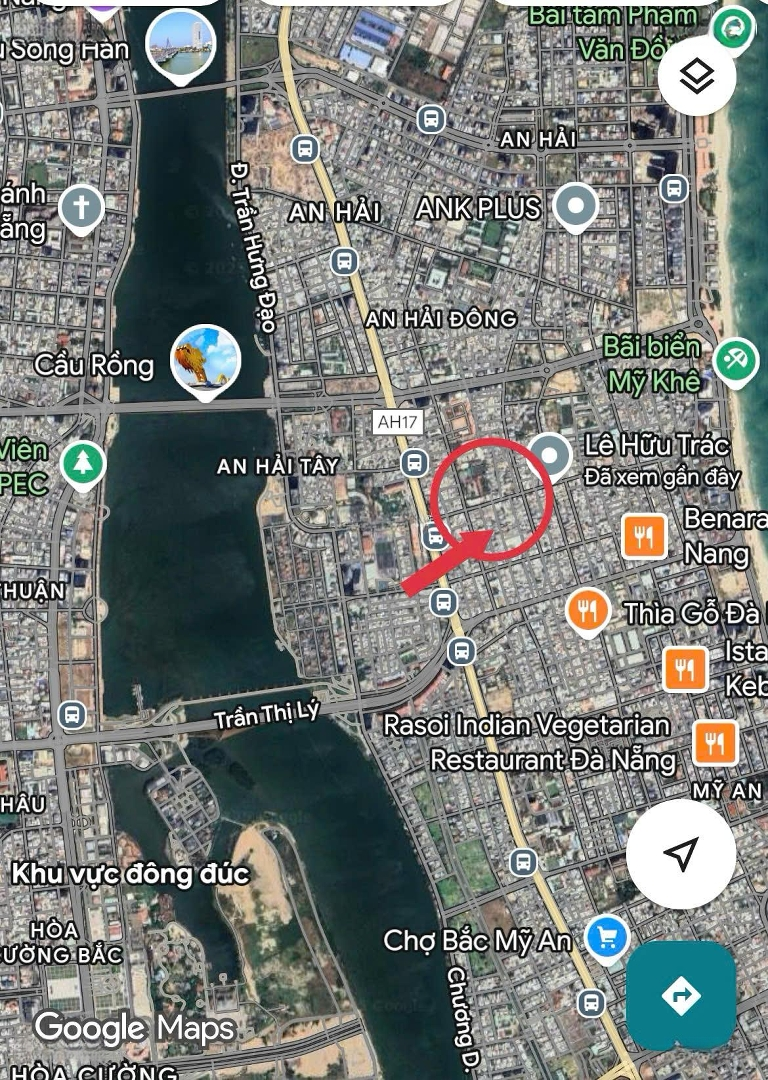The width and height of the screenshot is (768, 1080).
Task: Select the Song Hàn bridge photo marker
Action: [x=181, y=44]
